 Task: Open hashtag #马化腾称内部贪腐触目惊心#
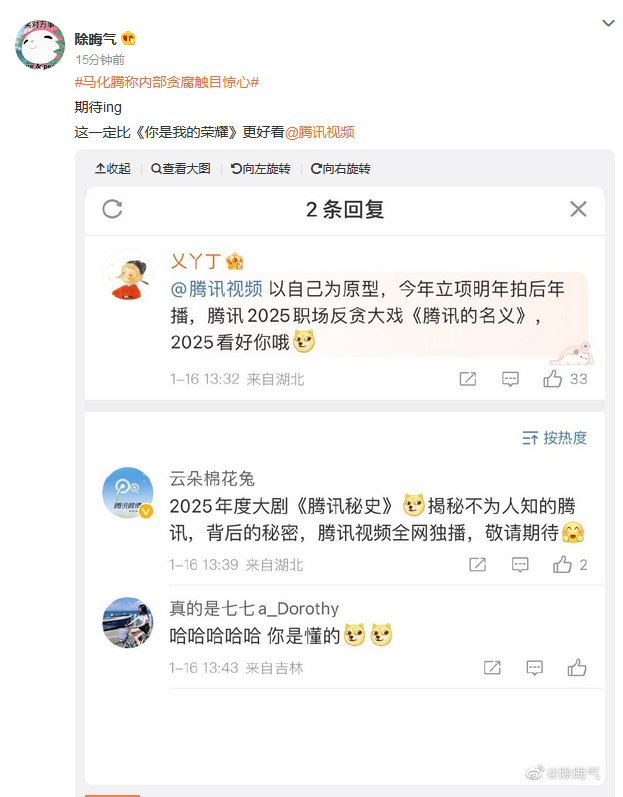click(x=167, y=82)
